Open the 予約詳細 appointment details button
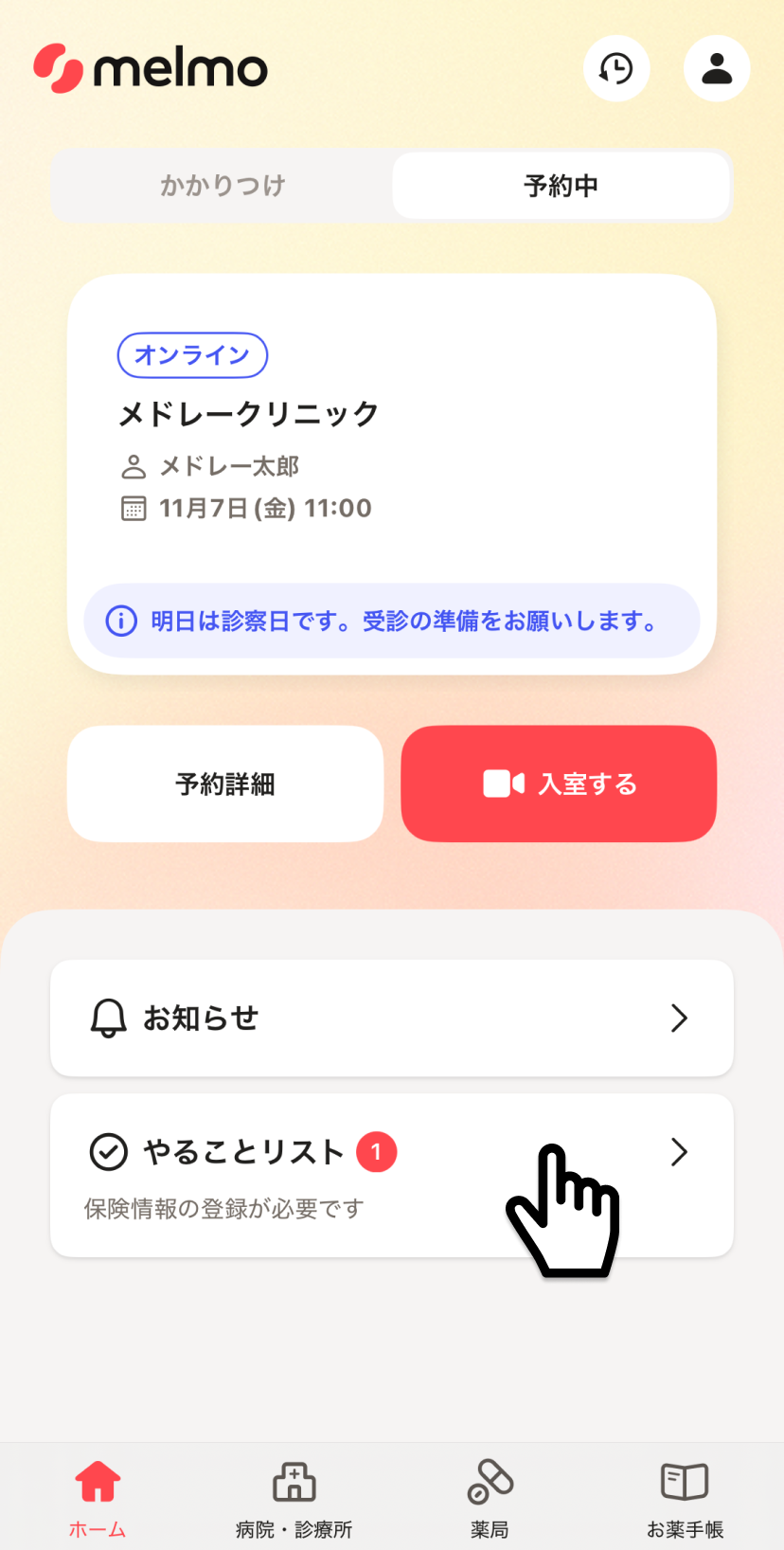The height and width of the screenshot is (1550, 784). tap(224, 784)
